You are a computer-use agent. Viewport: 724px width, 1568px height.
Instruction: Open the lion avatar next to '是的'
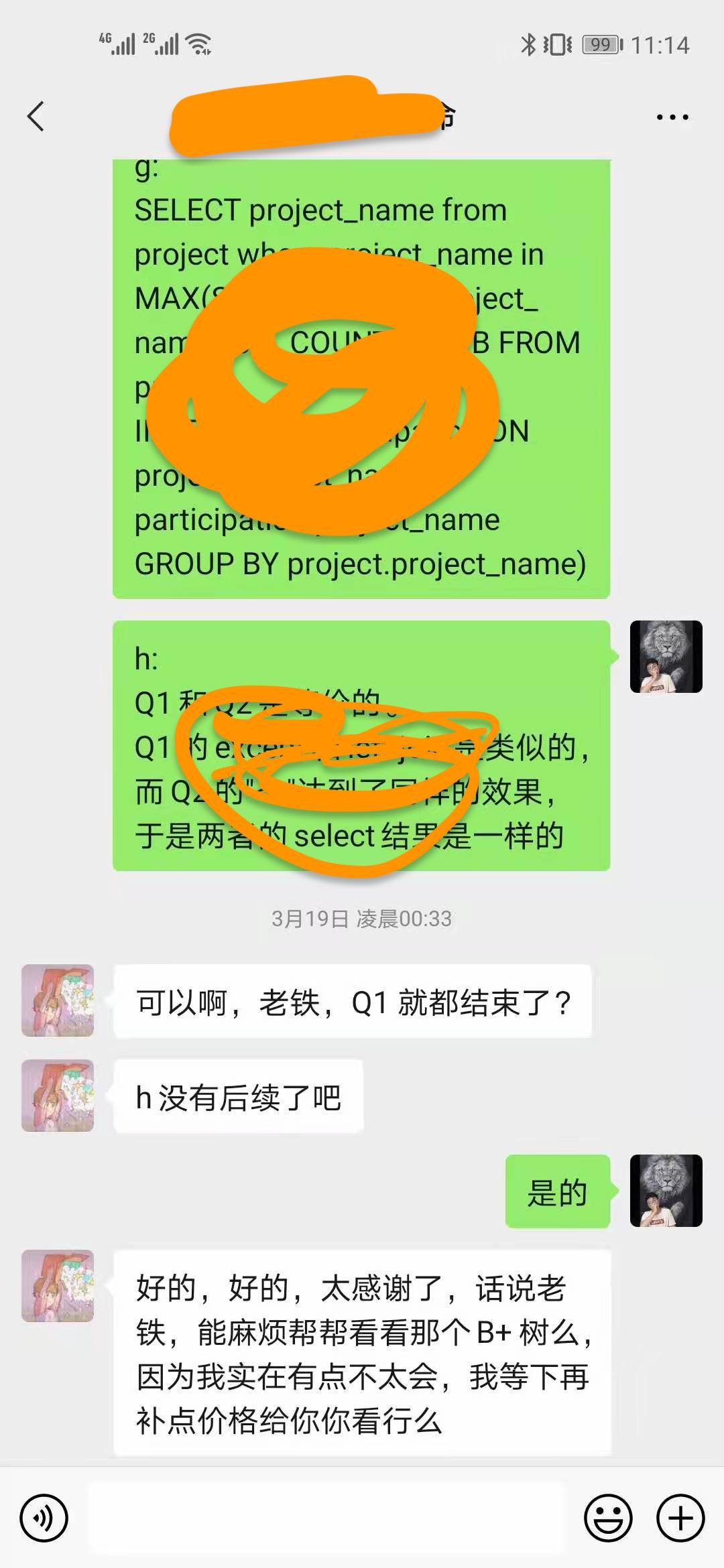coord(666,1191)
